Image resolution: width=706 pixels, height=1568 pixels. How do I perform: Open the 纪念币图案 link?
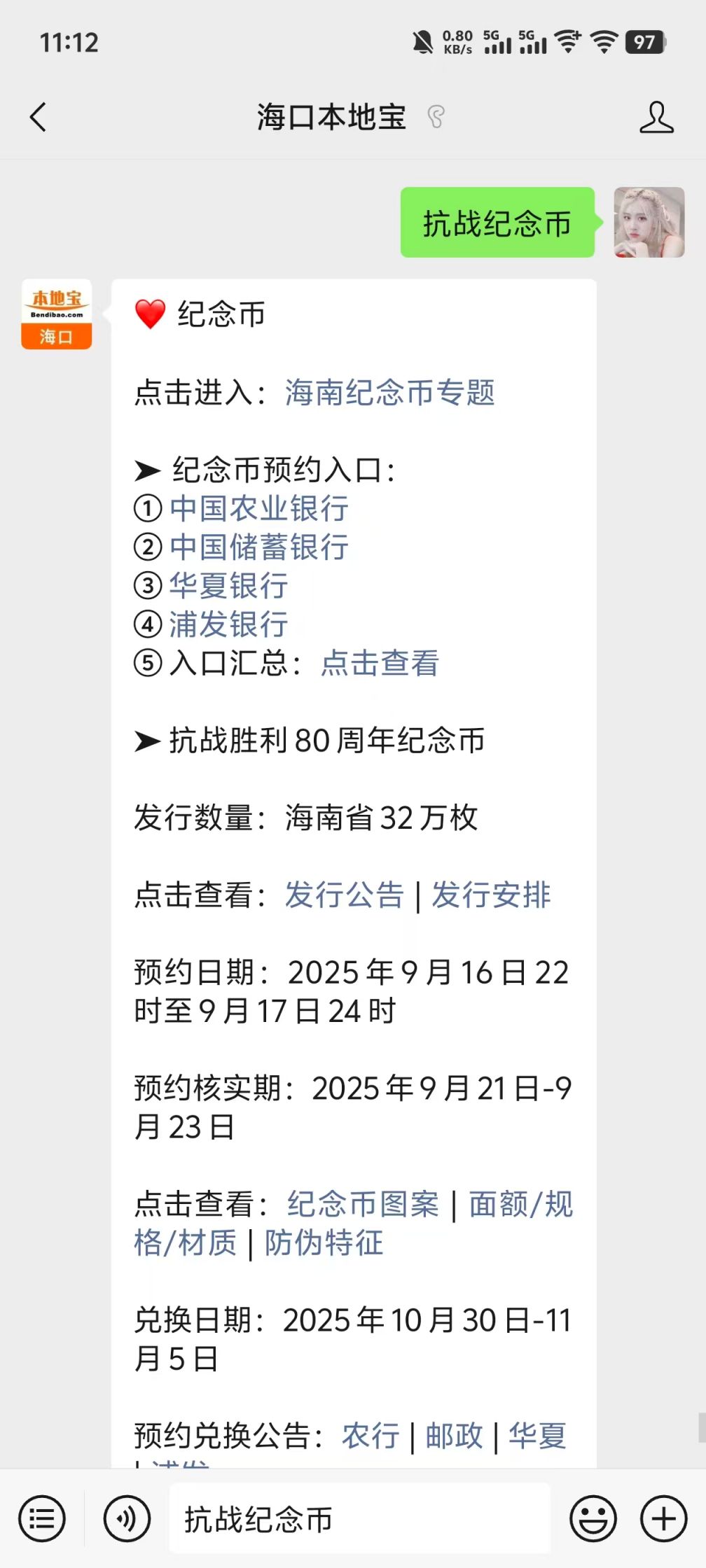point(363,1204)
